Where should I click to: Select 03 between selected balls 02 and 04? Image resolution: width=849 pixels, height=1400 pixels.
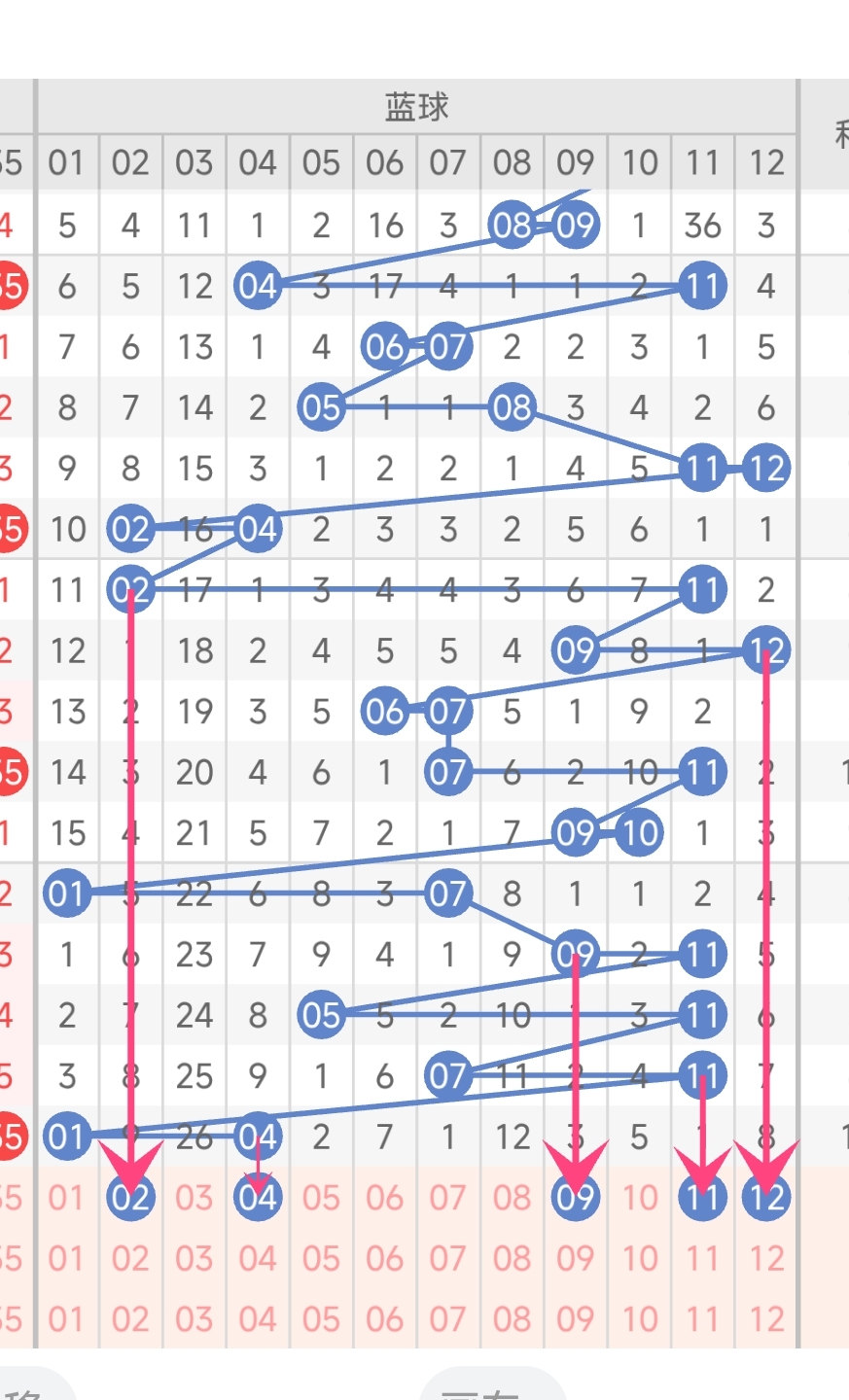click(x=194, y=1198)
